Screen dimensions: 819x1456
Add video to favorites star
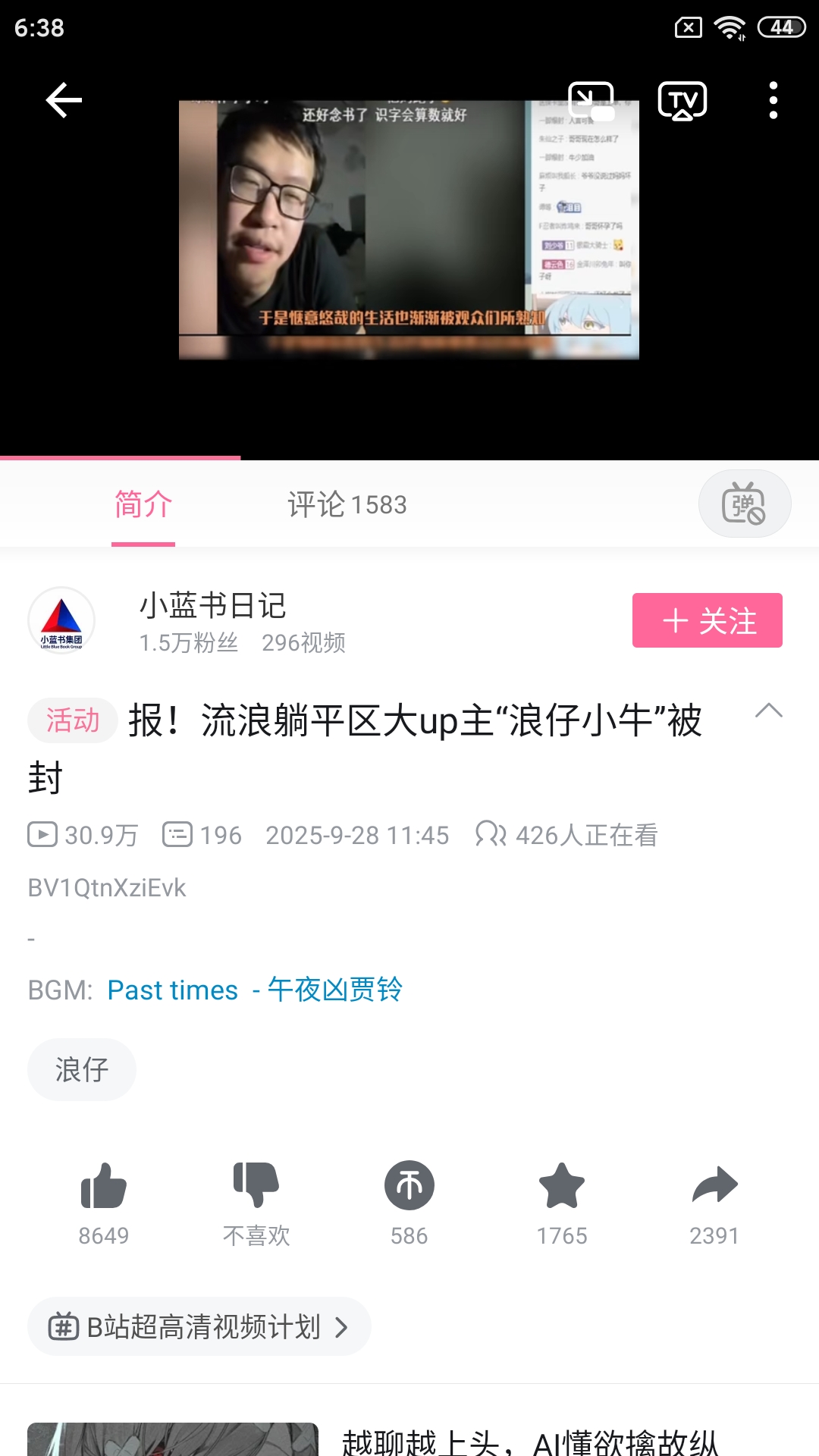click(562, 1186)
